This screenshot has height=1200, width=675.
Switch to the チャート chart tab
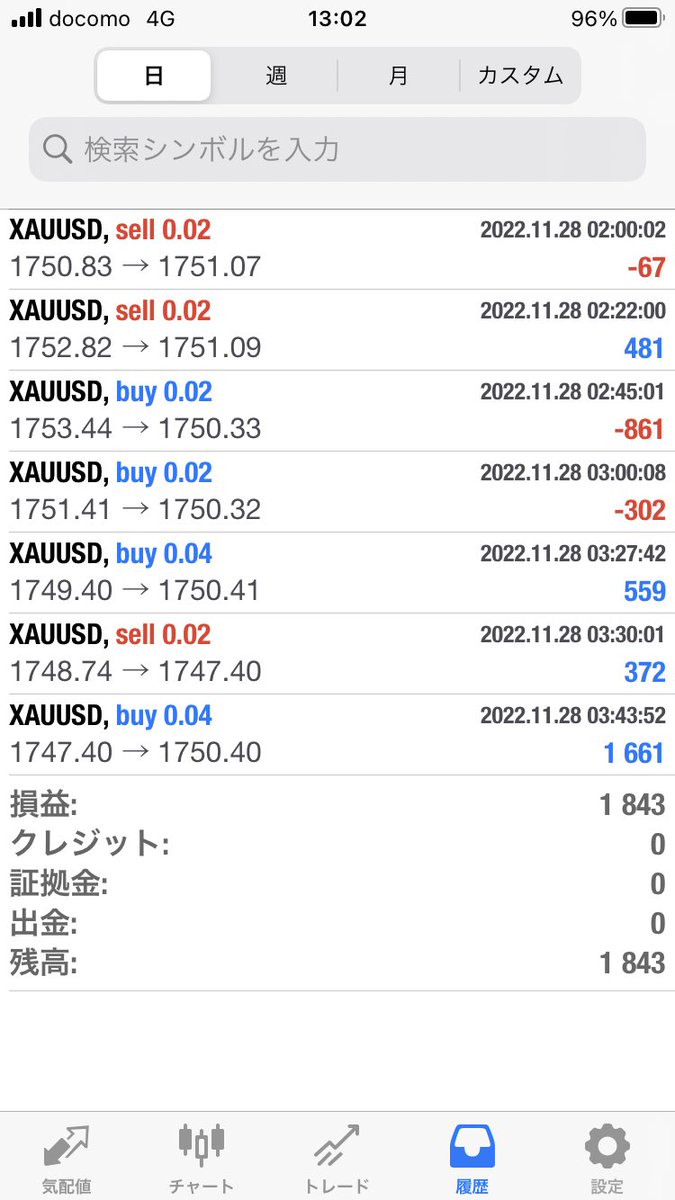tap(201, 1157)
